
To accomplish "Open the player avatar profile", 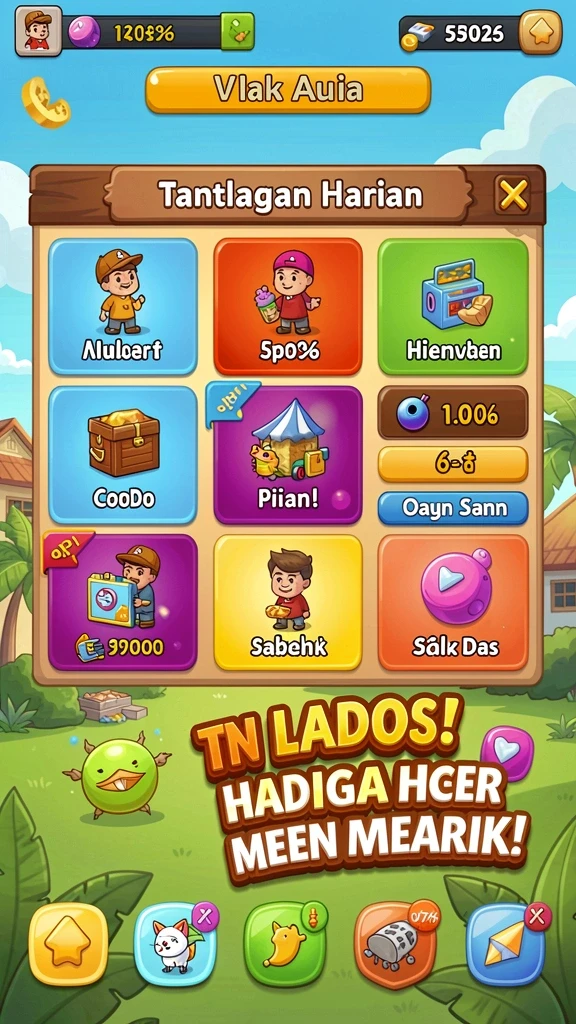I will [39, 31].
